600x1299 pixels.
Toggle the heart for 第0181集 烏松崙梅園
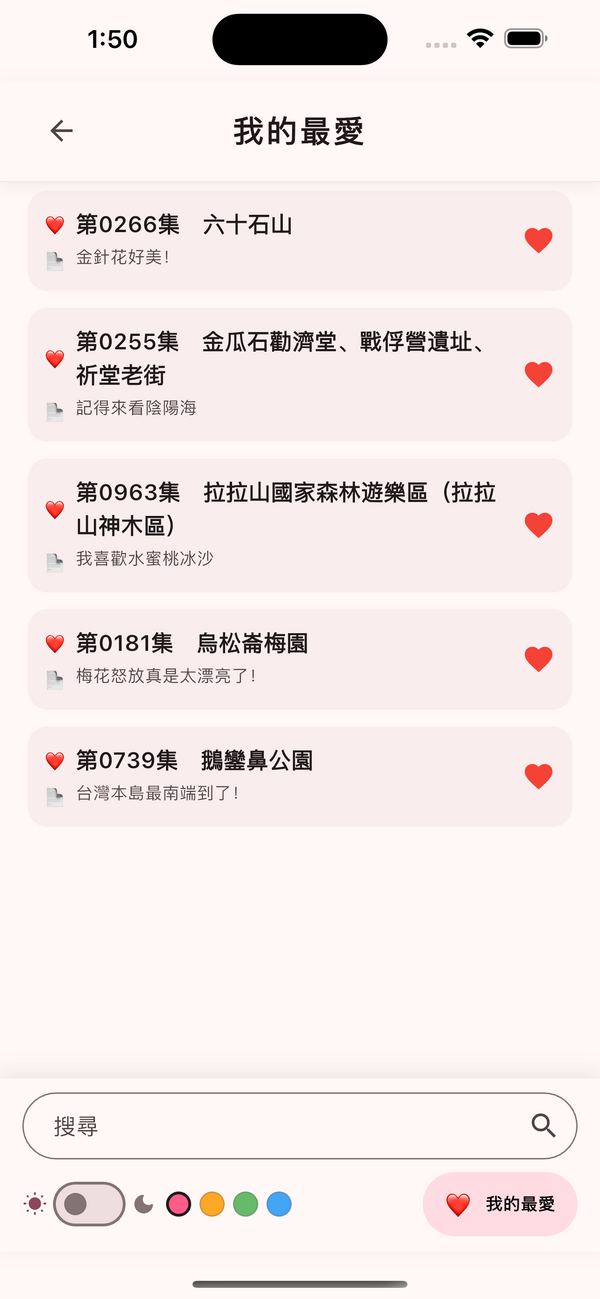(538, 659)
